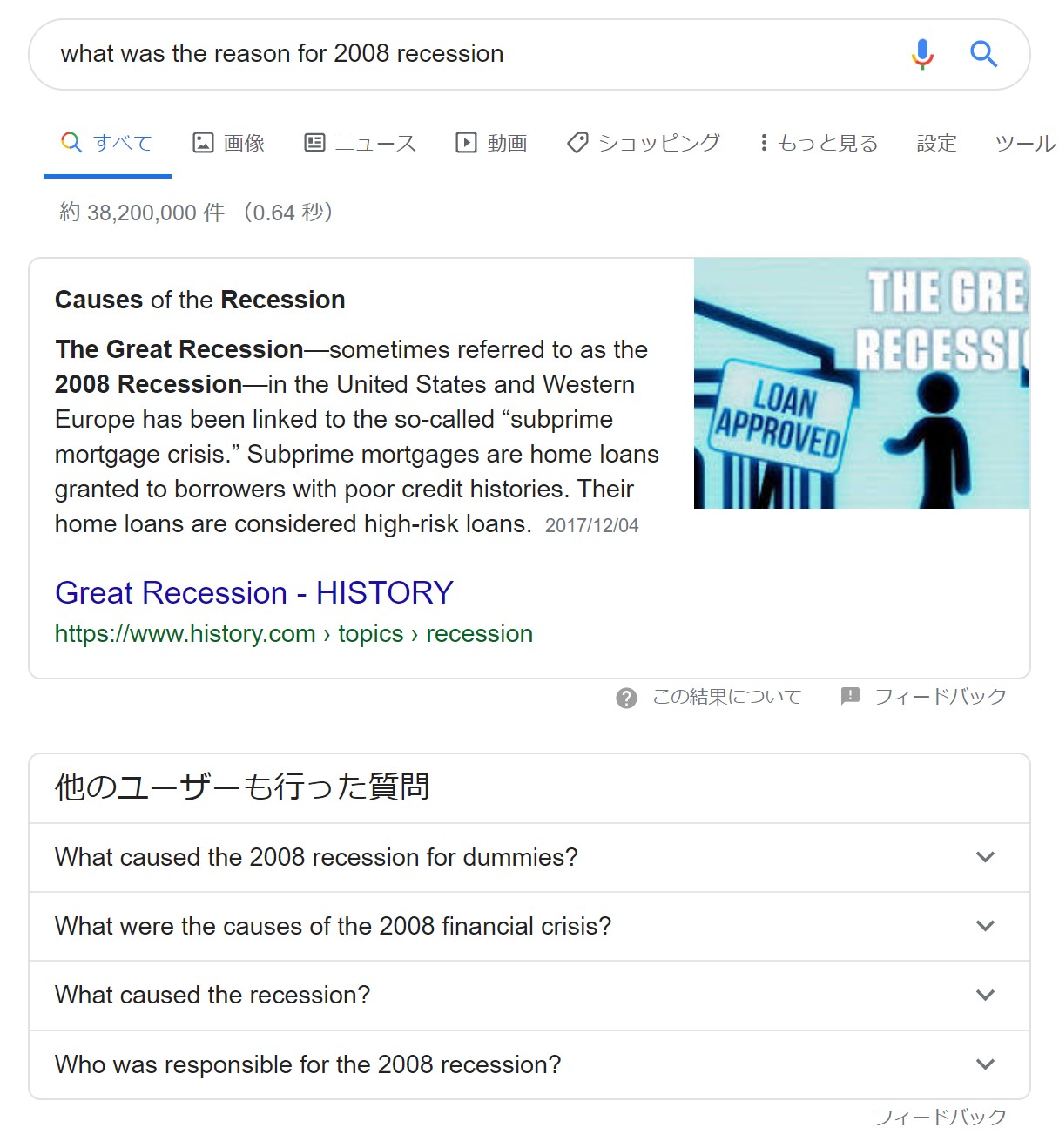Screen dimensions: 1059x1148
Task: Open この結果について about this result
Action: [710, 697]
